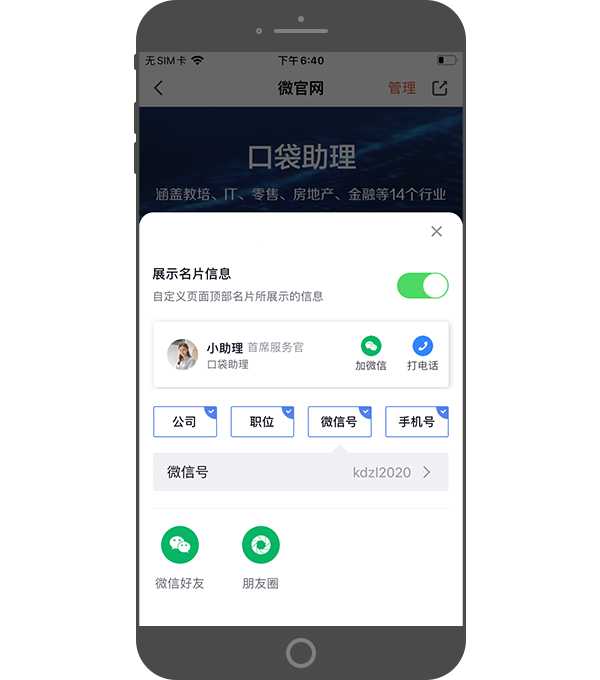Screen dimensions: 600x680
Task: Select the 手机号 chip
Action: point(416,422)
